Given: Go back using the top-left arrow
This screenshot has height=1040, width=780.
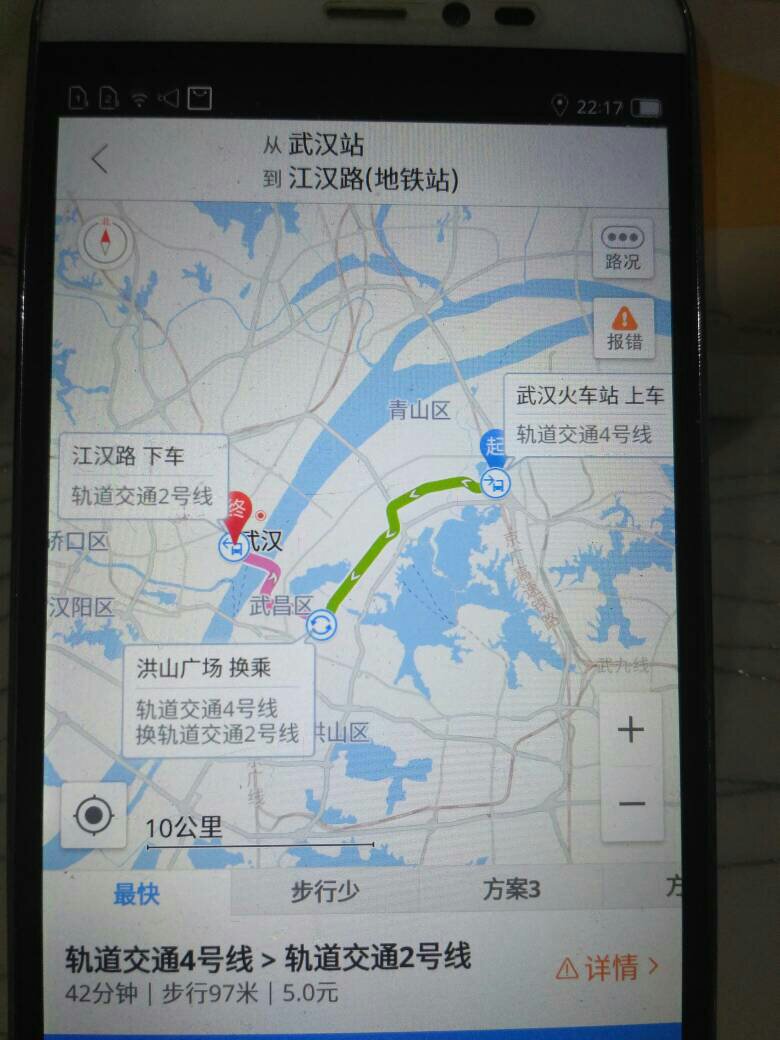Looking at the screenshot, I should 99,159.
